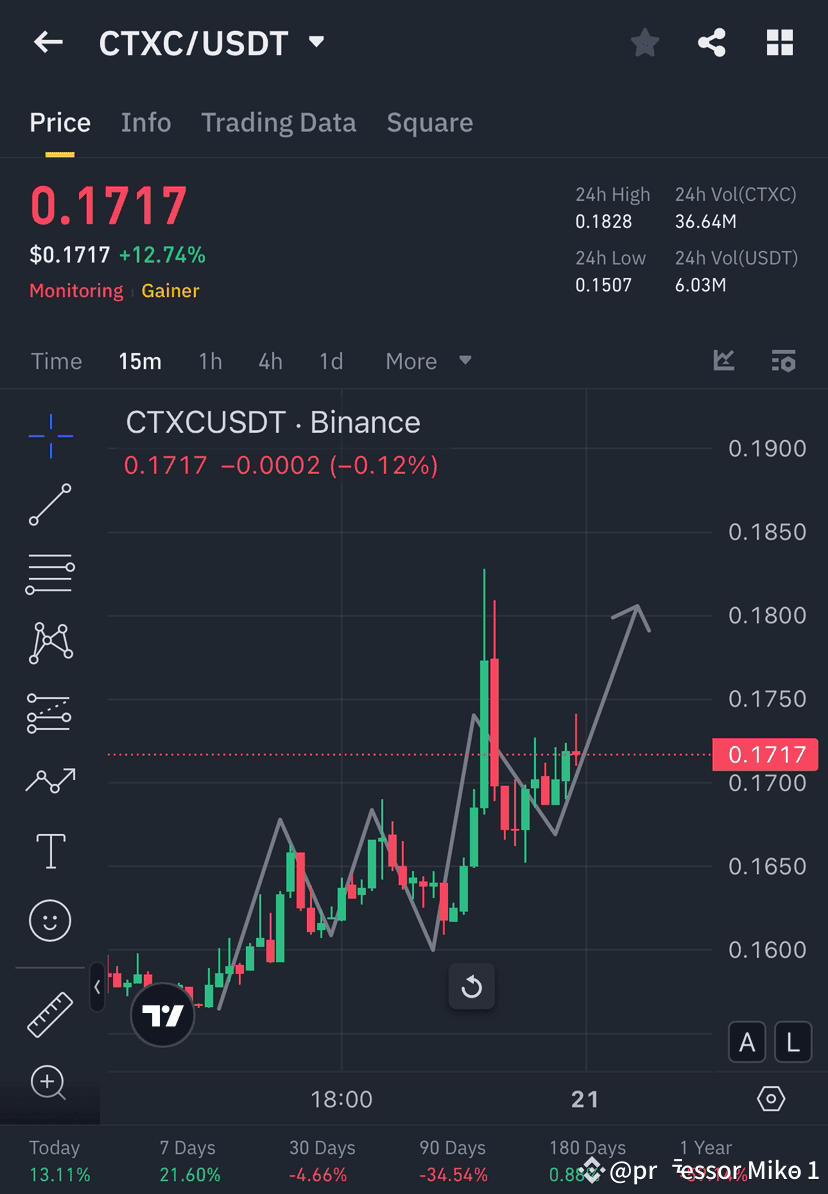Select the crosshair cursor tool
The height and width of the screenshot is (1194, 828).
(50, 436)
